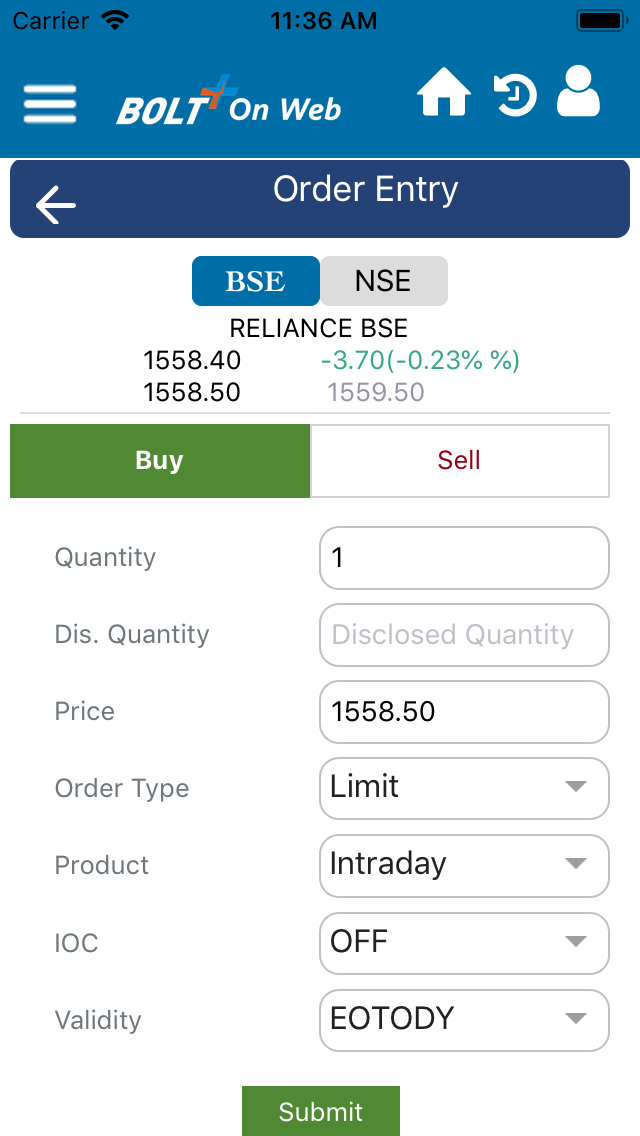Tap the Quantity input field
640x1136 pixels.
click(464, 558)
